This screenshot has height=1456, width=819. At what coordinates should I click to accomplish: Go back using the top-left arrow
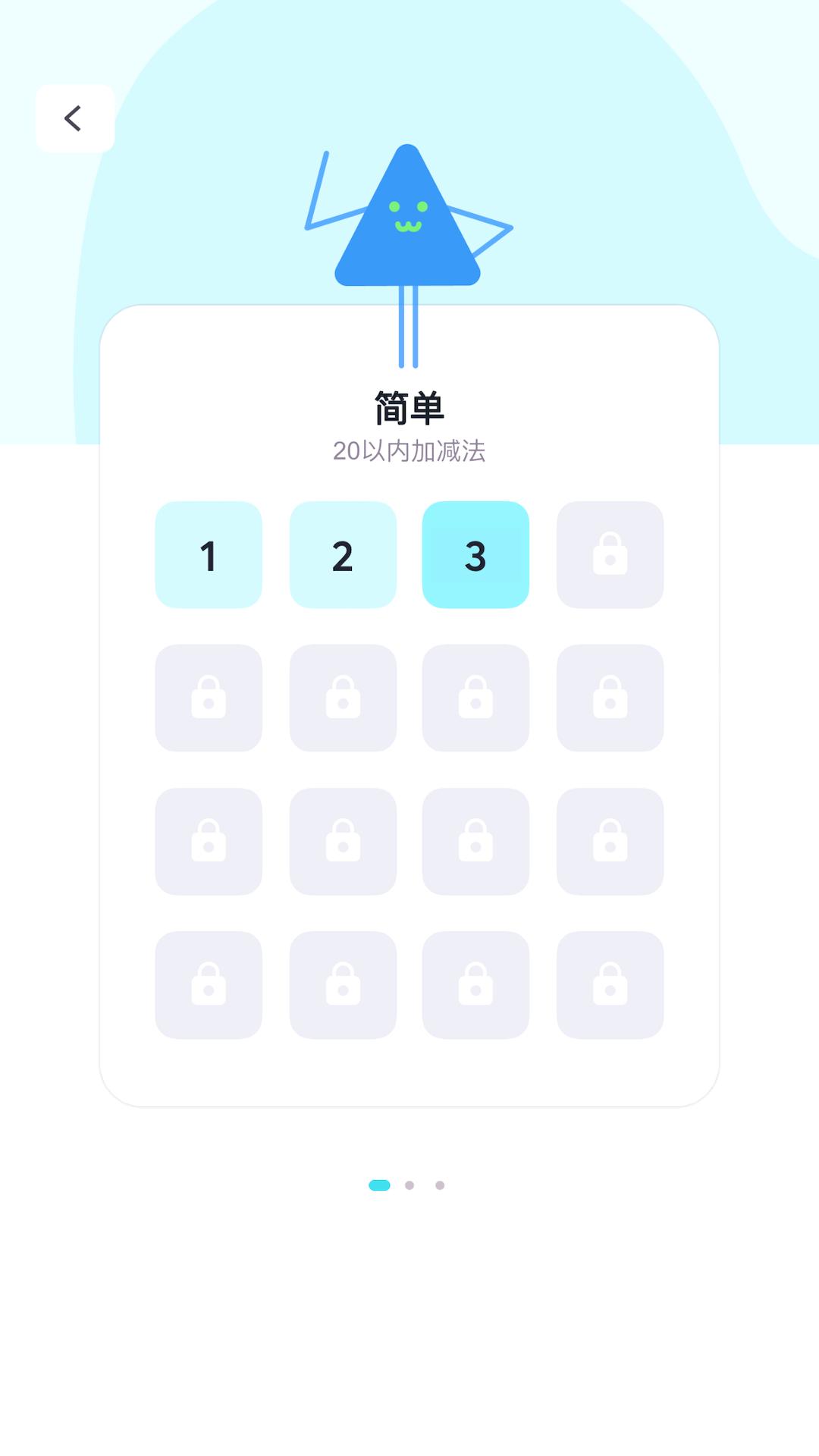tap(74, 118)
